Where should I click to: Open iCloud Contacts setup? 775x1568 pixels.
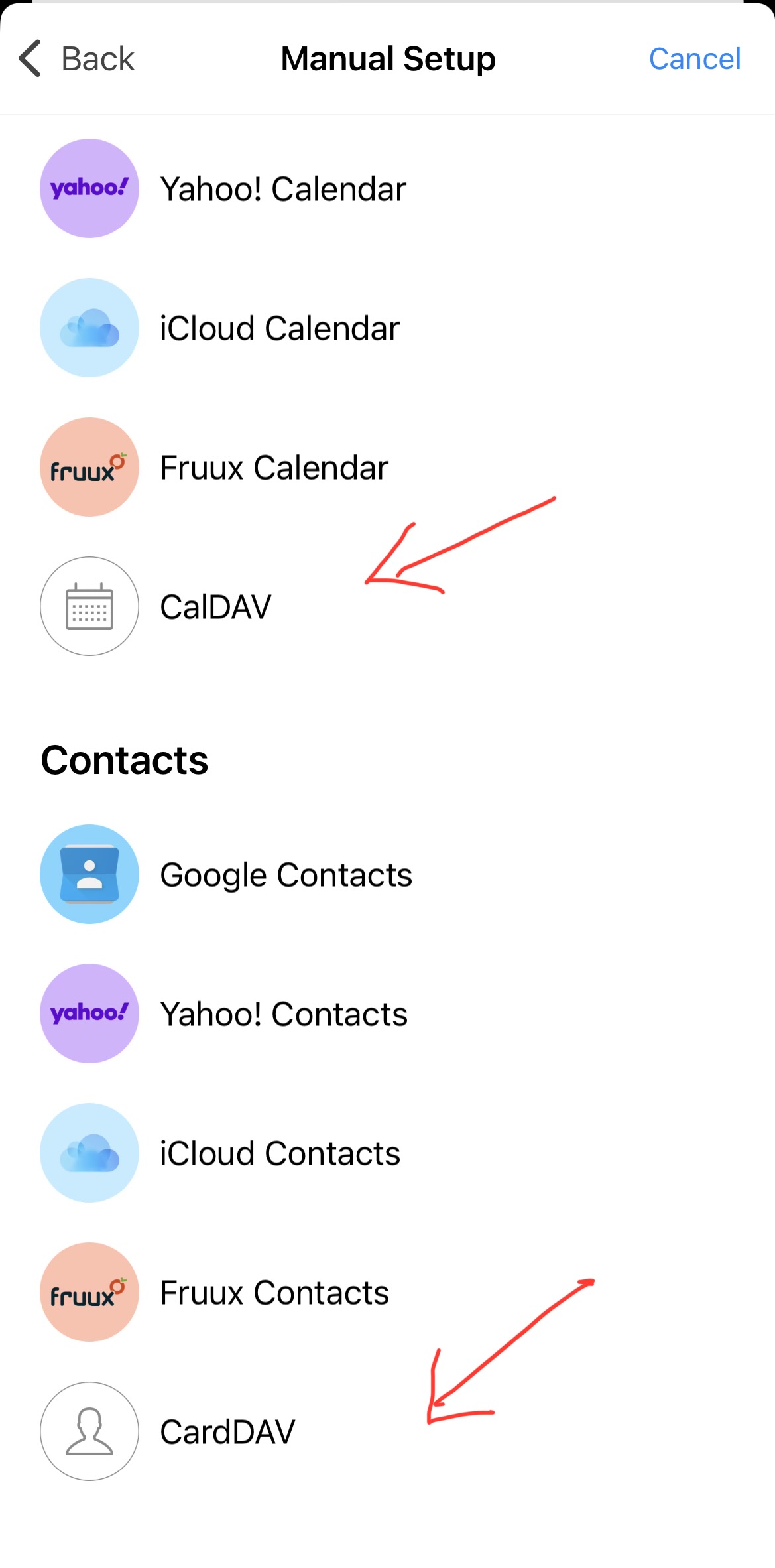[280, 1153]
